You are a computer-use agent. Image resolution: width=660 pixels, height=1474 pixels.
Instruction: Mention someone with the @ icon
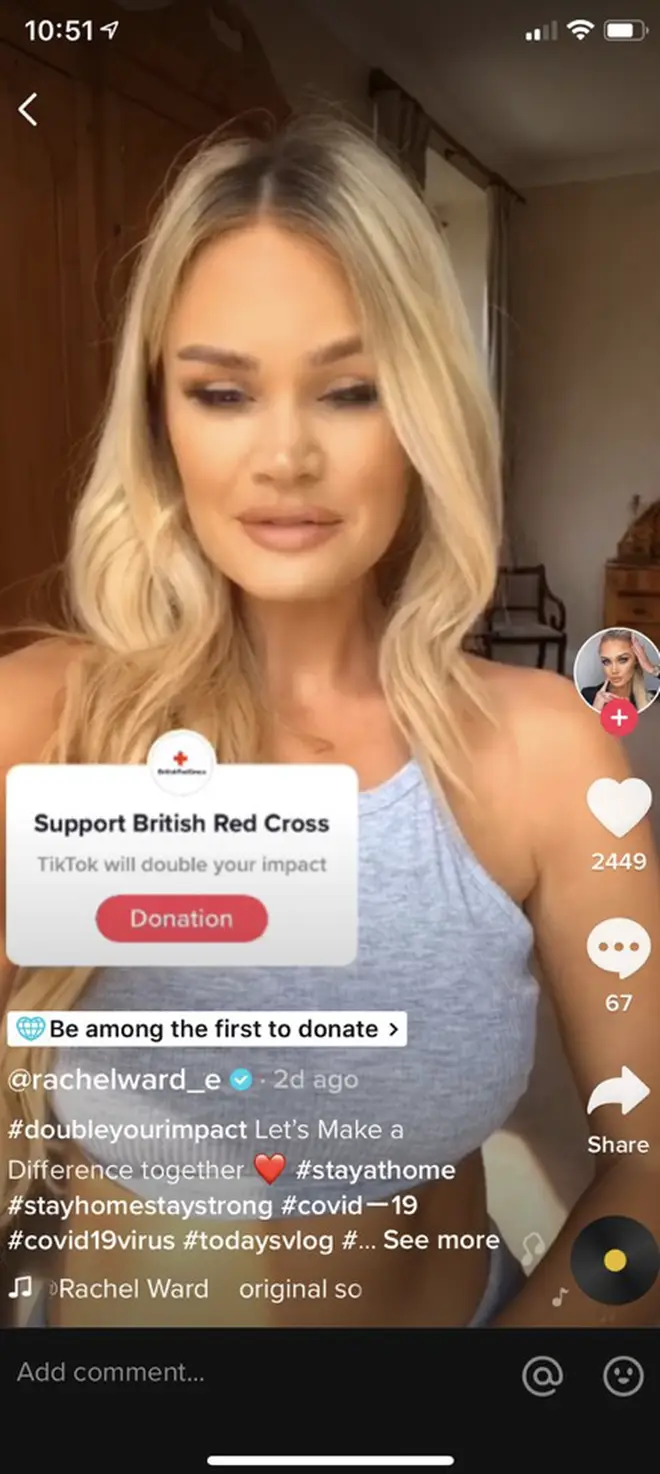(x=543, y=1376)
